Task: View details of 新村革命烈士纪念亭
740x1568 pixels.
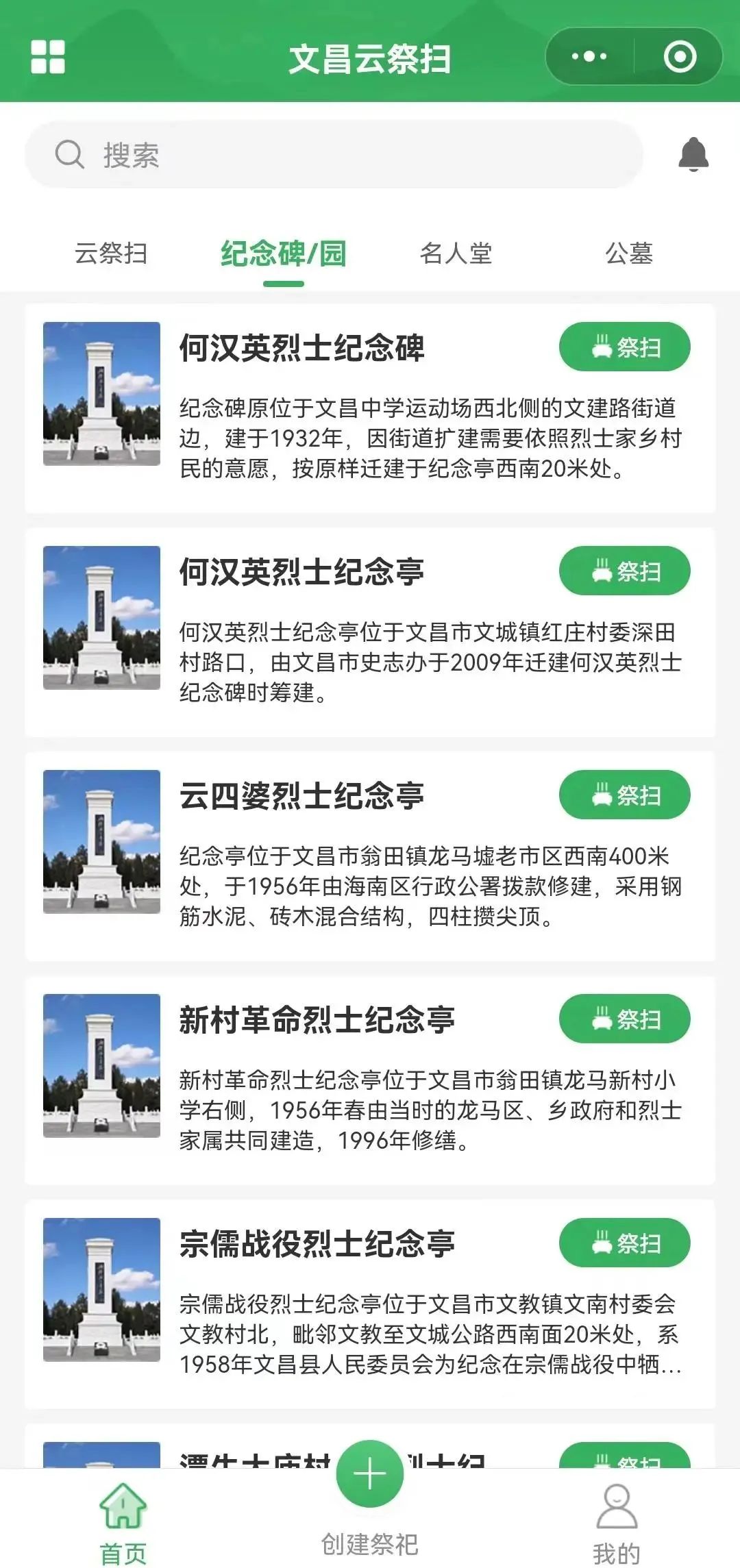Action: click(x=370, y=1080)
